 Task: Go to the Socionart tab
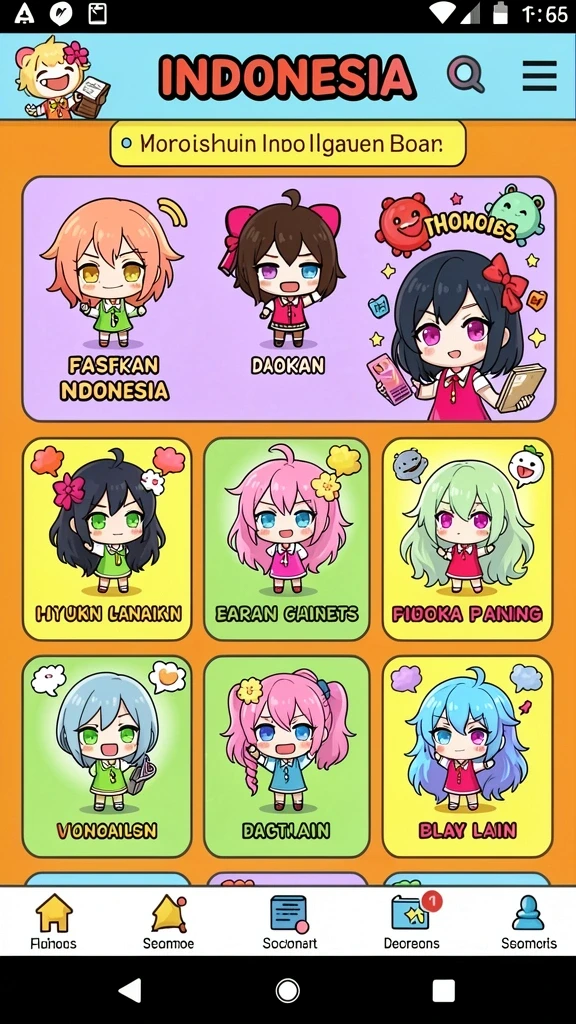point(288,921)
